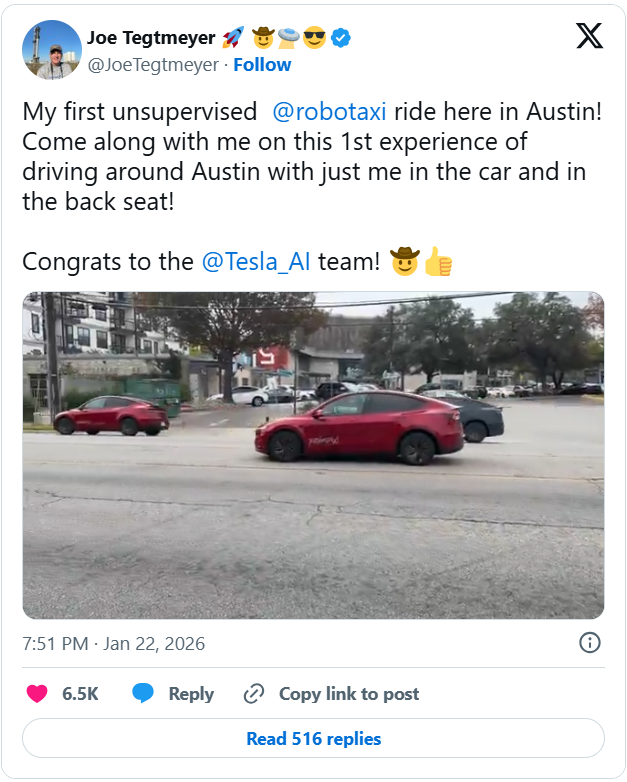Follow @JoeTegtmeyer
Screen dimensions: 627x782
point(262,65)
